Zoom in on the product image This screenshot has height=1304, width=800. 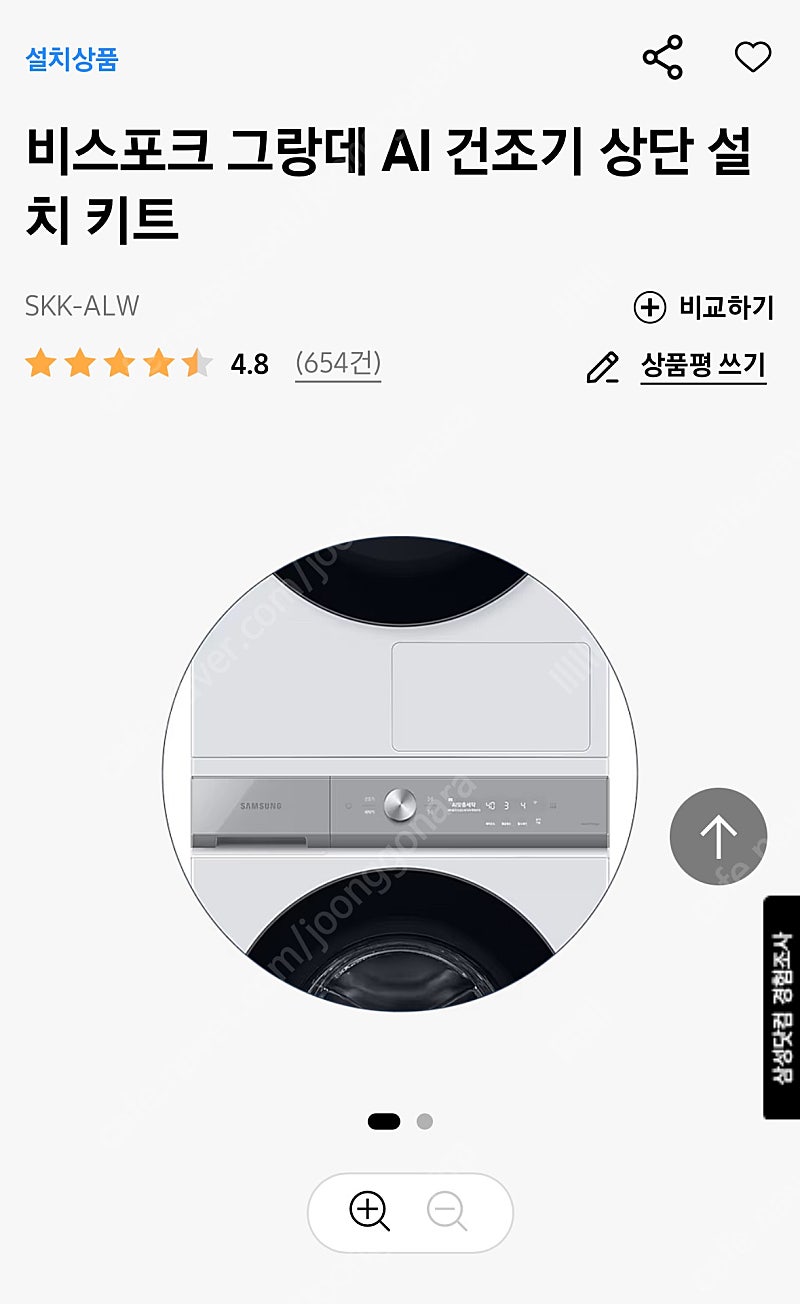[x=369, y=1213]
